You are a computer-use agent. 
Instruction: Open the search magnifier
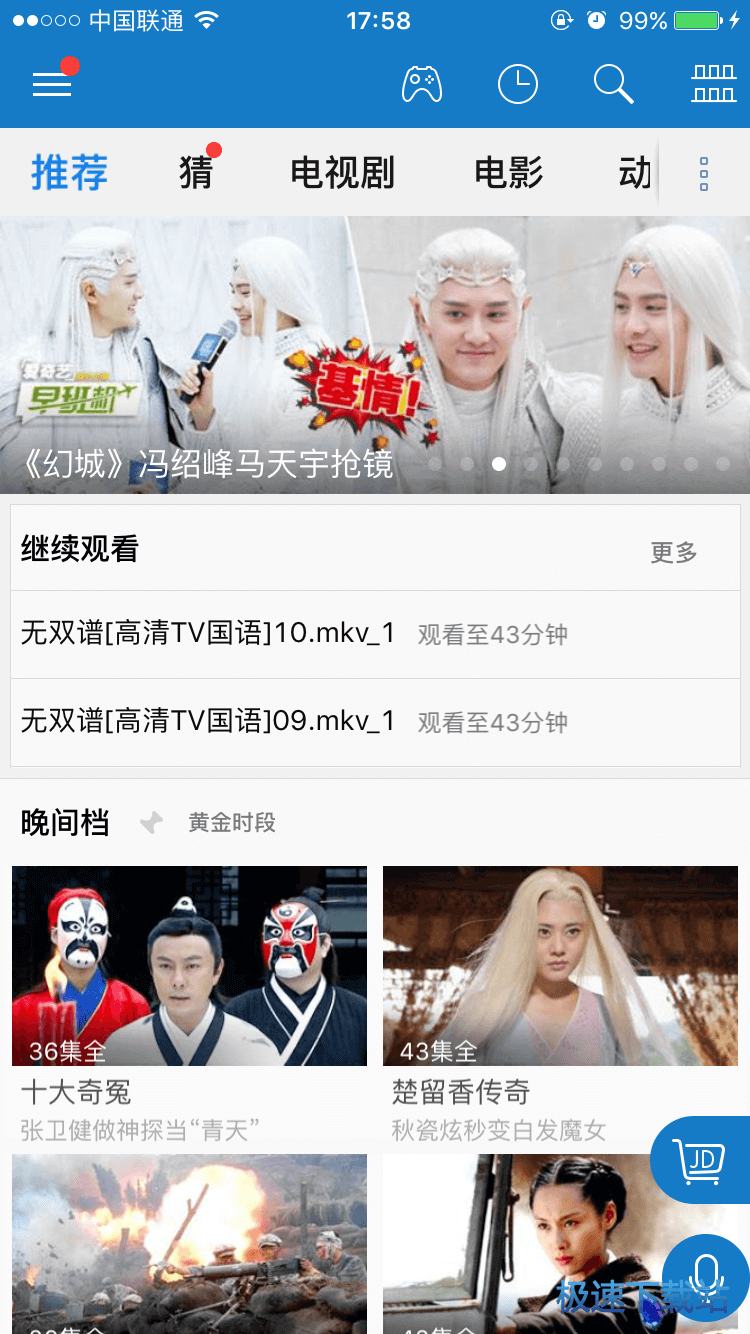613,84
